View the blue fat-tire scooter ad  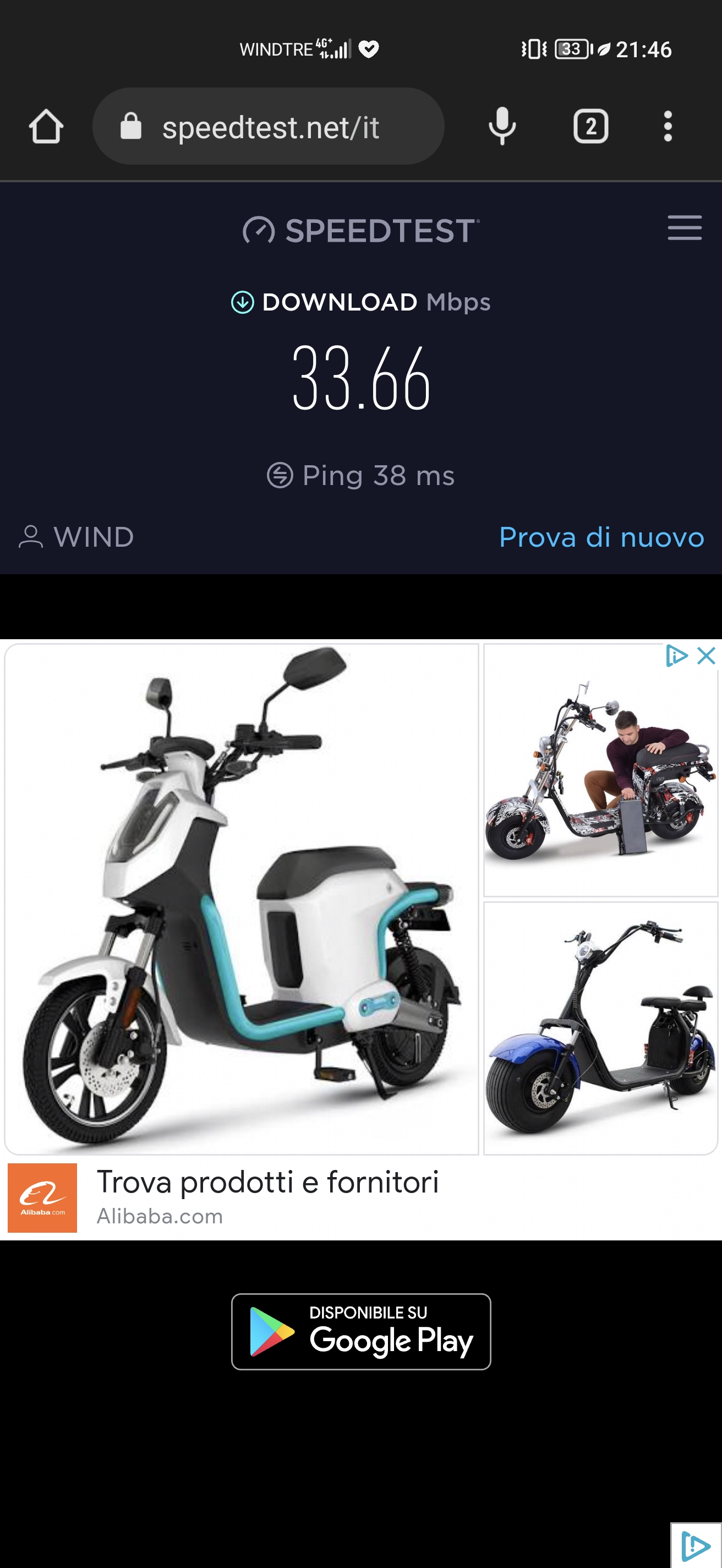pos(600,1028)
